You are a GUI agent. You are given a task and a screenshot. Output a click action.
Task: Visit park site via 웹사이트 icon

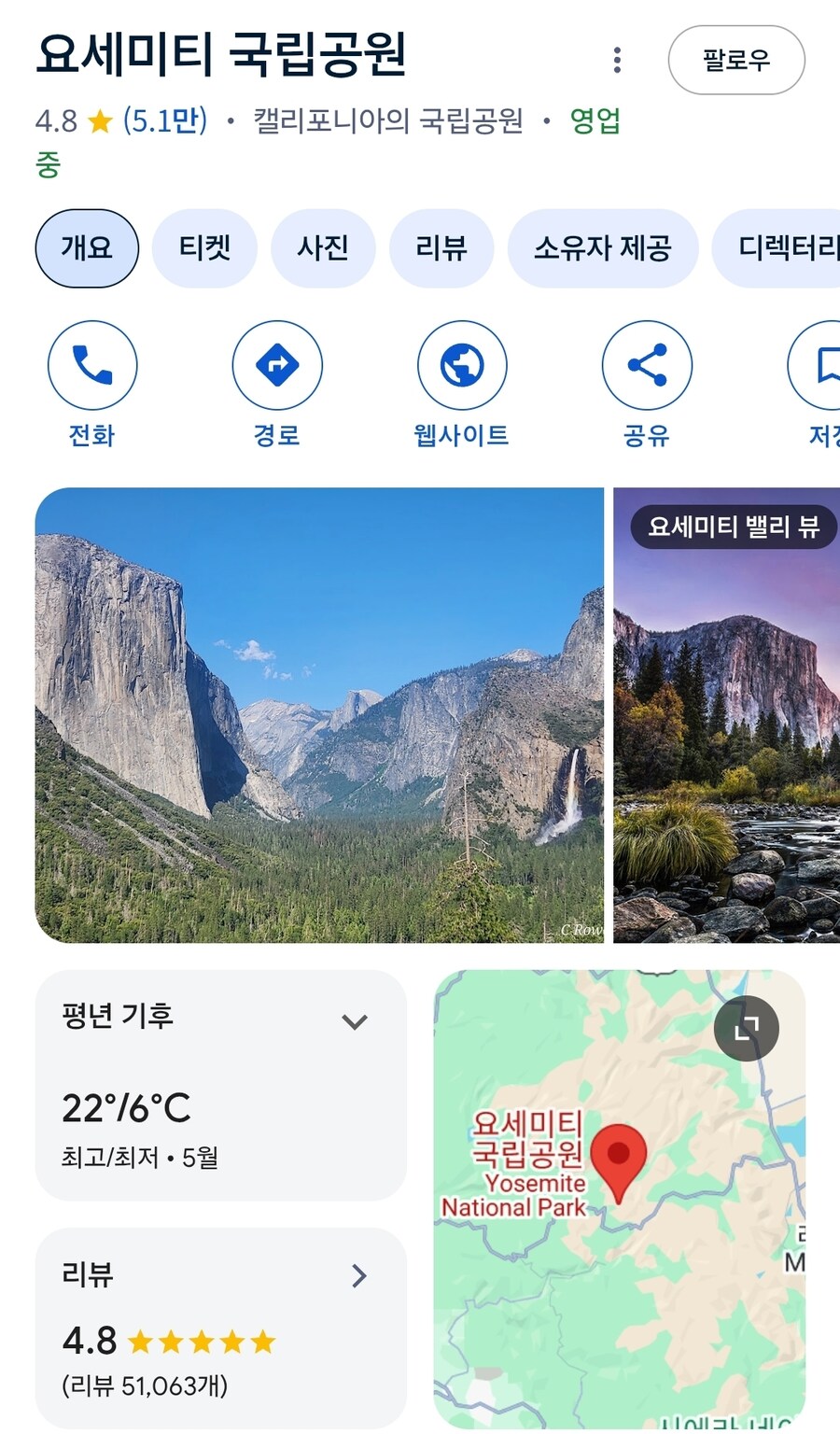[x=461, y=365]
